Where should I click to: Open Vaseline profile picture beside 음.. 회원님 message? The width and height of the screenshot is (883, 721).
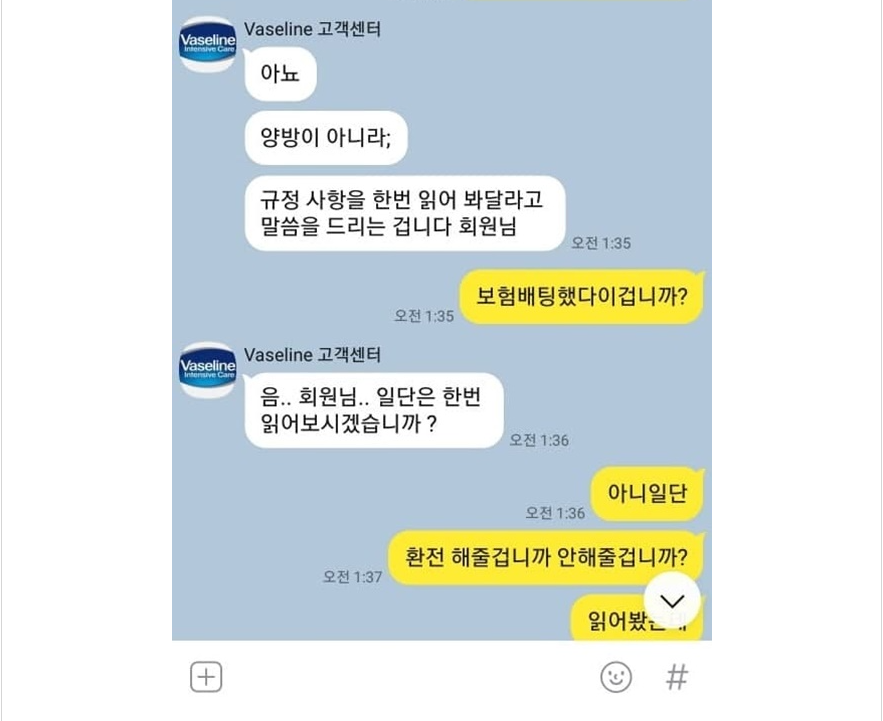(207, 369)
